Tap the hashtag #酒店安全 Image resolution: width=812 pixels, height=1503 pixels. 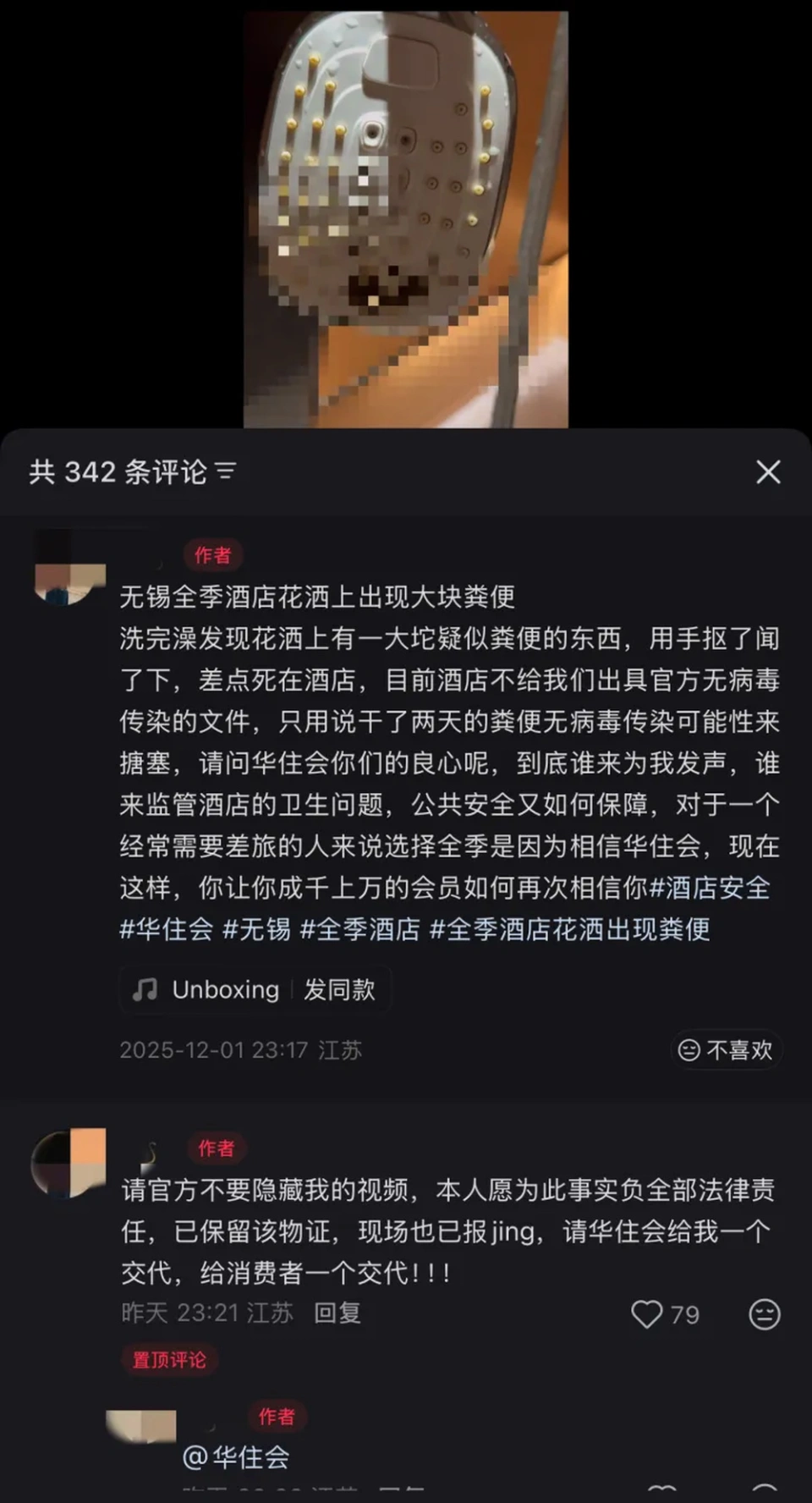click(x=711, y=888)
